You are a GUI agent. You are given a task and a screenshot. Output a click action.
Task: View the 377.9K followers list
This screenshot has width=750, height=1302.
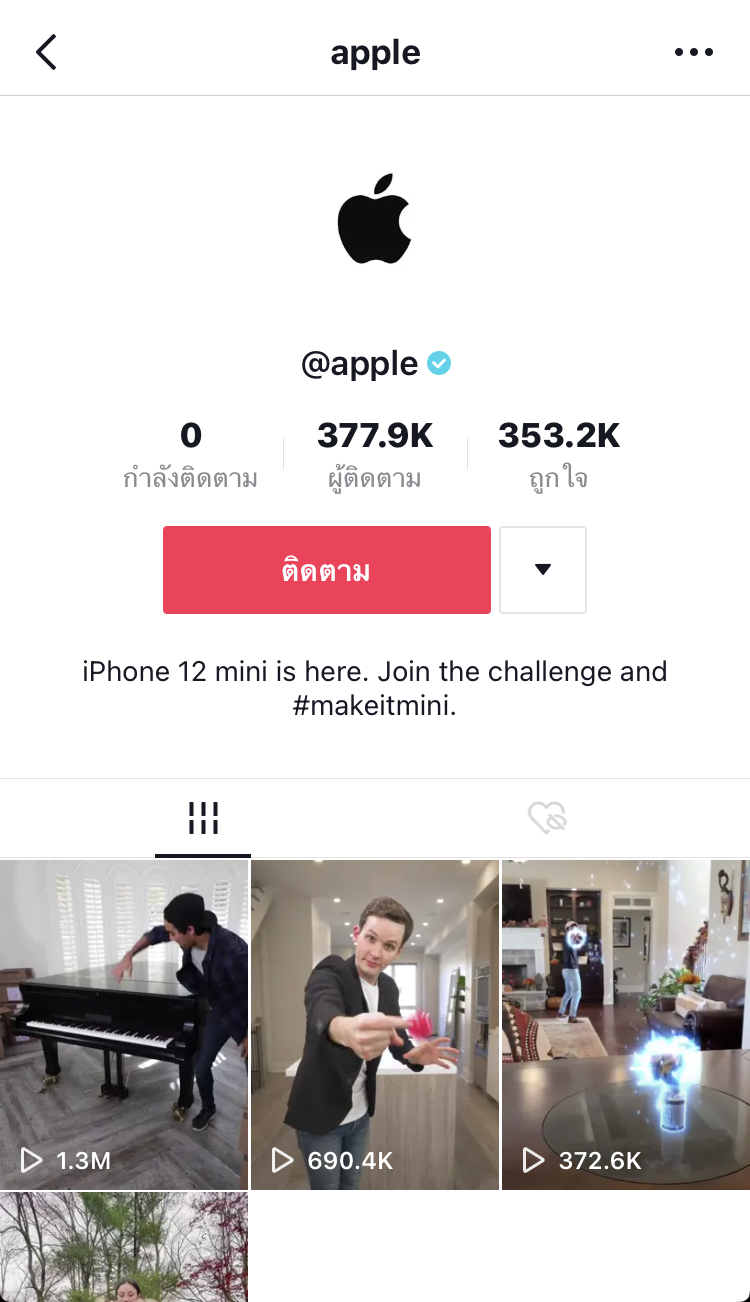point(374,453)
